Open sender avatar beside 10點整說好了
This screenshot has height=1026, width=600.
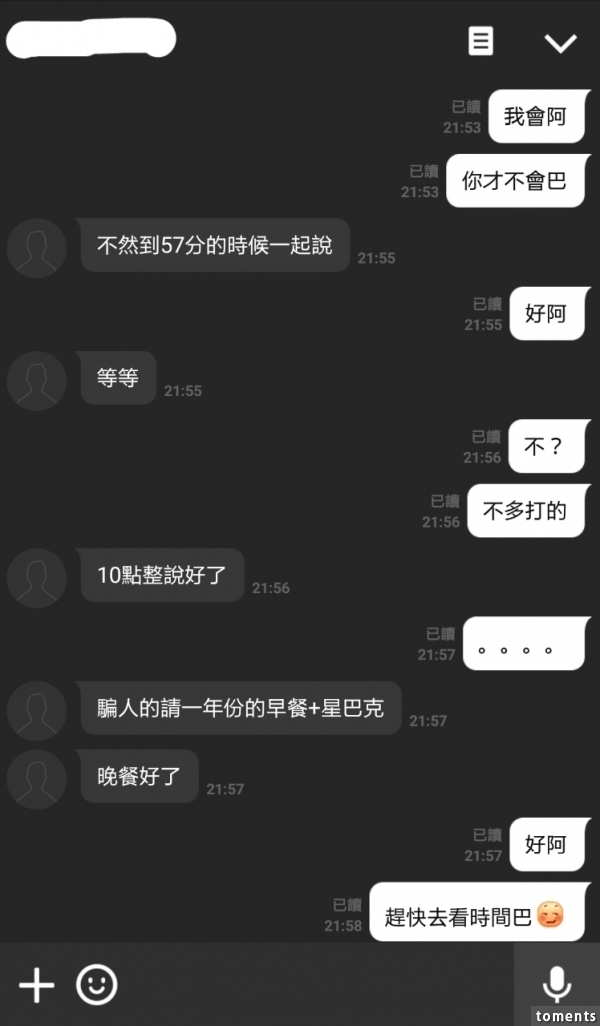[37, 577]
